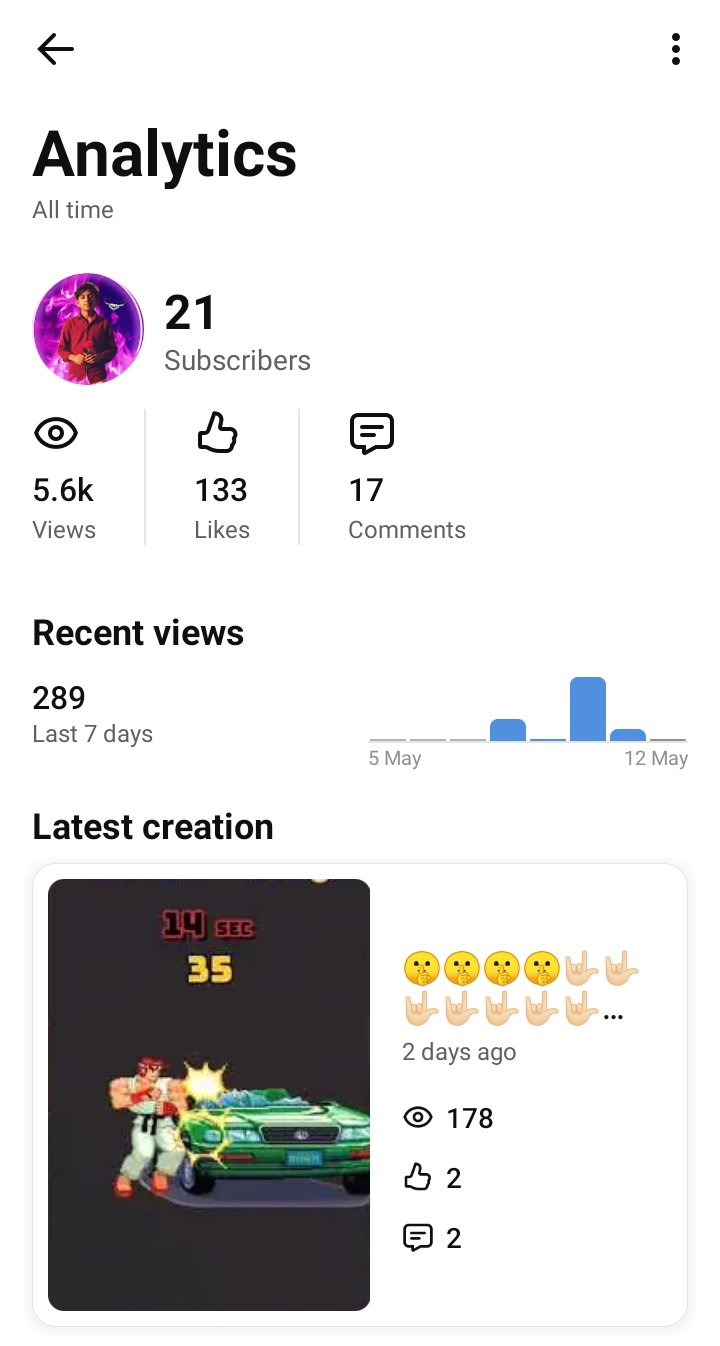Open the three-dot overflow menu

(676, 49)
